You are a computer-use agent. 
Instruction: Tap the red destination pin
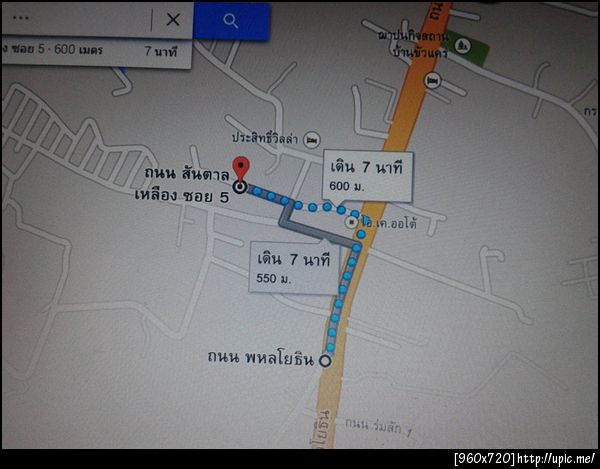point(240,169)
